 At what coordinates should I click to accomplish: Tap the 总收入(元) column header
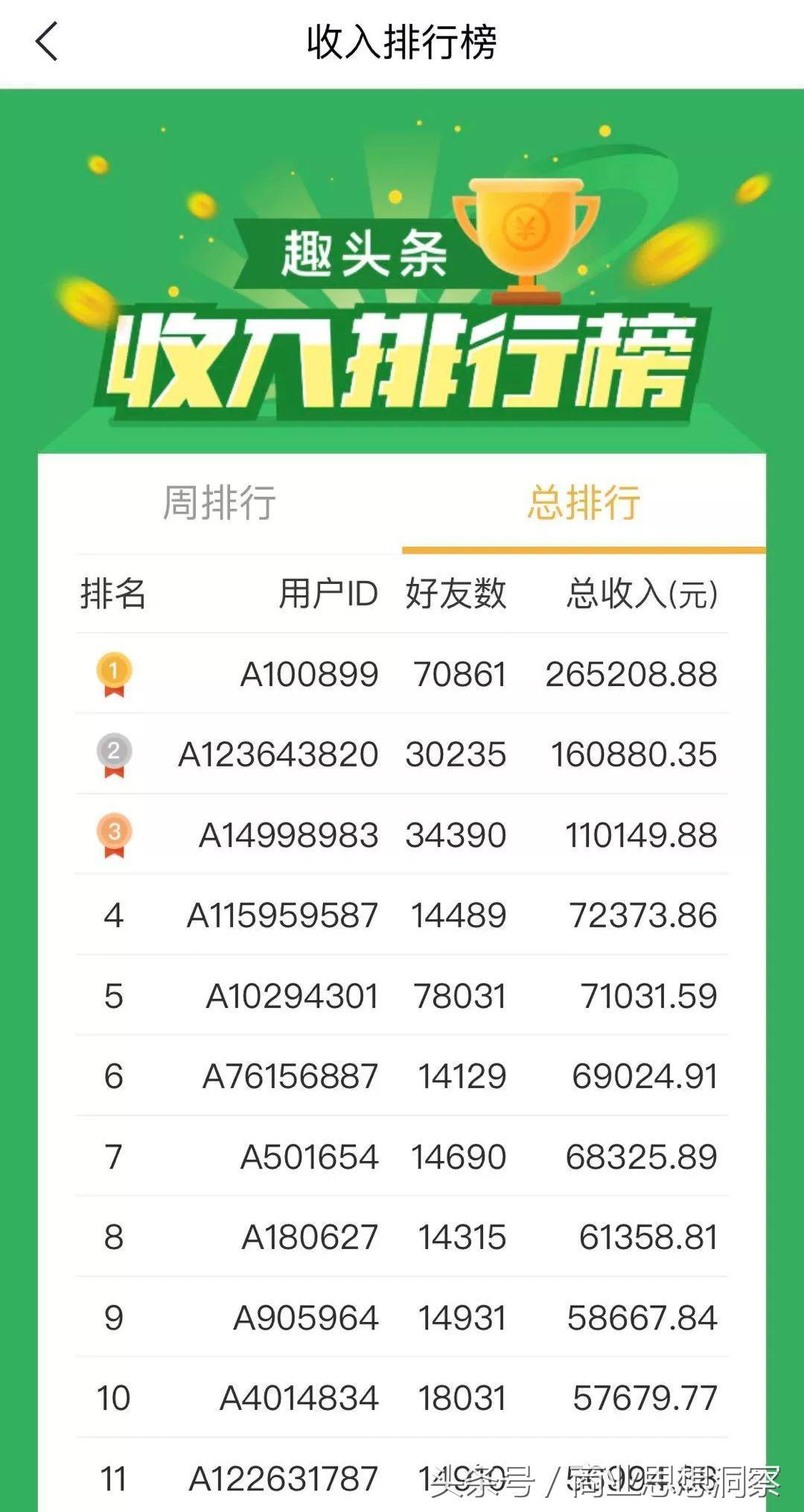tap(642, 594)
